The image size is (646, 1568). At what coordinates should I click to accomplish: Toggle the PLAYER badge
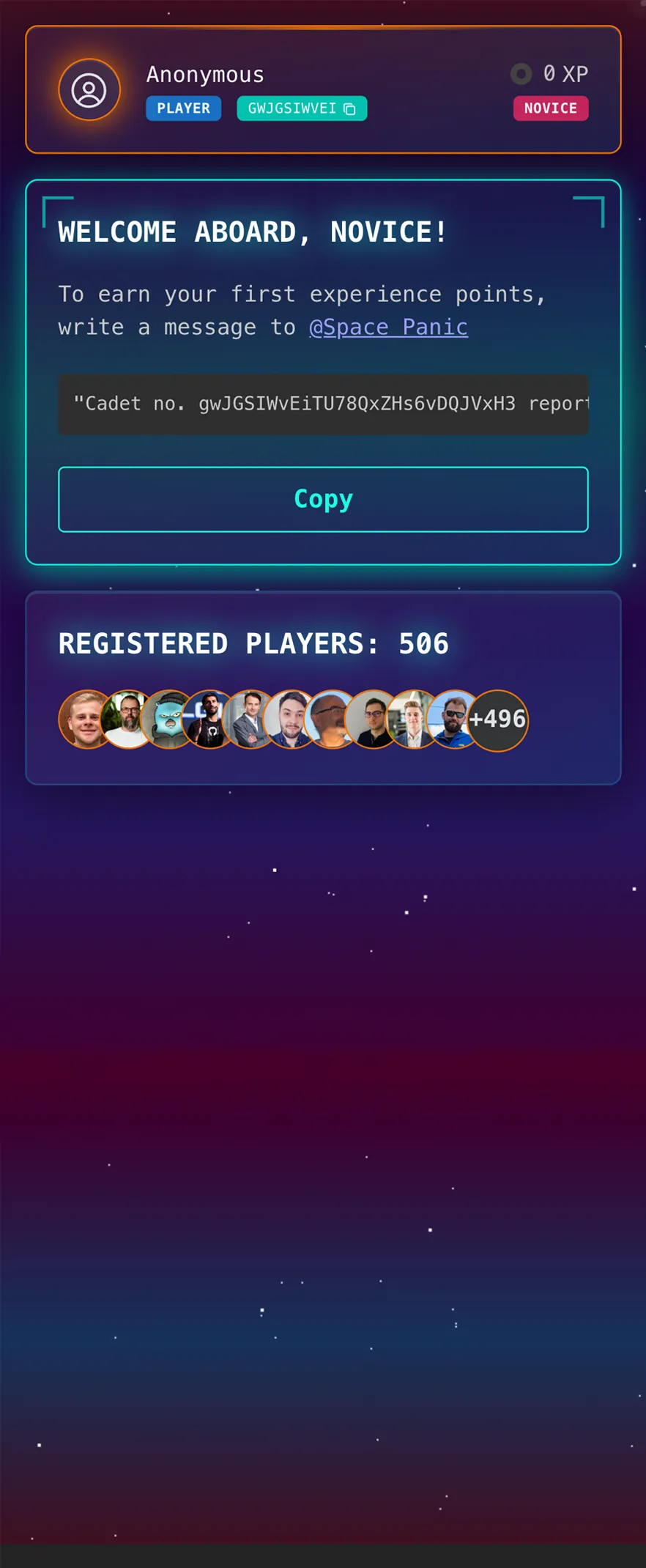(x=183, y=108)
